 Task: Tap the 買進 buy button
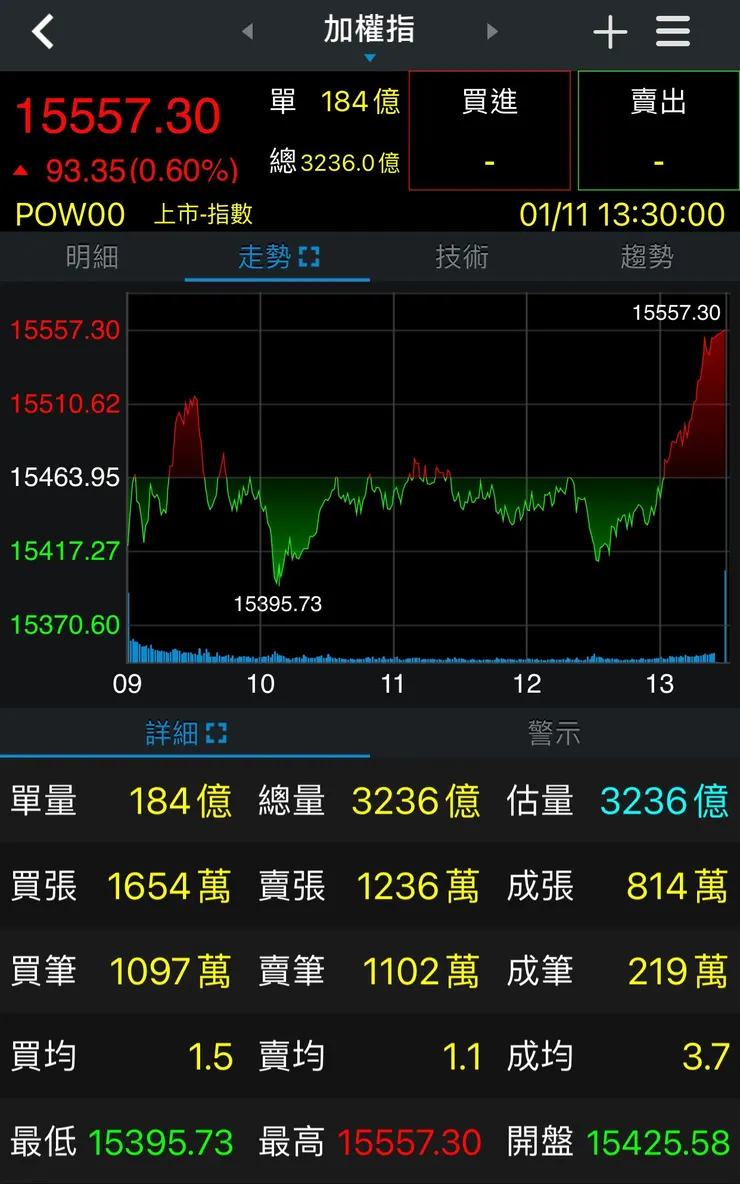point(489,130)
